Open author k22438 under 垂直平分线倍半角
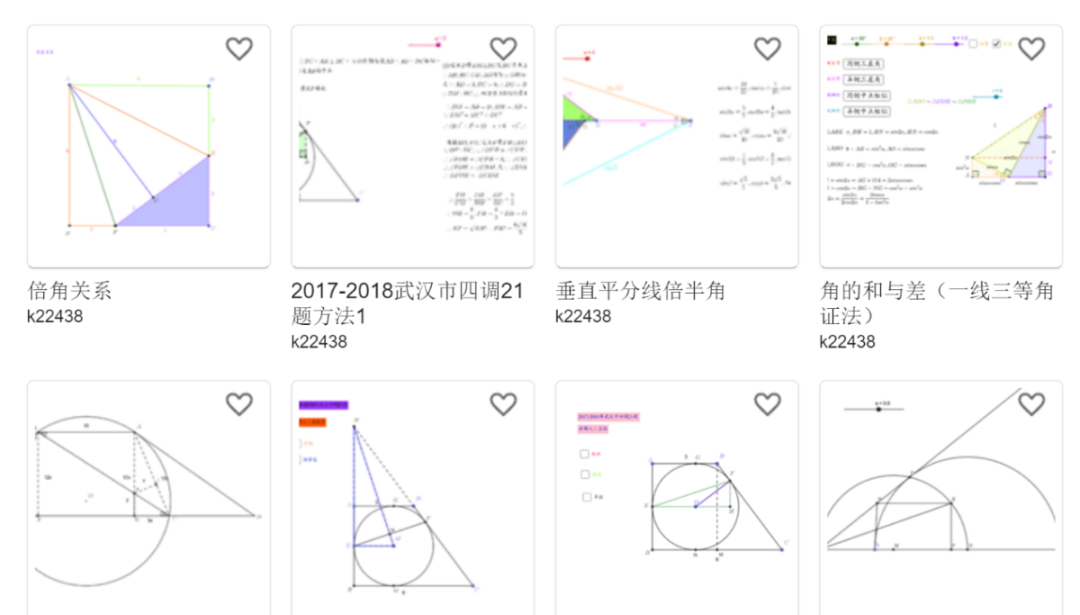This screenshot has width=1080, height=615. pyautogui.click(x=583, y=317)
